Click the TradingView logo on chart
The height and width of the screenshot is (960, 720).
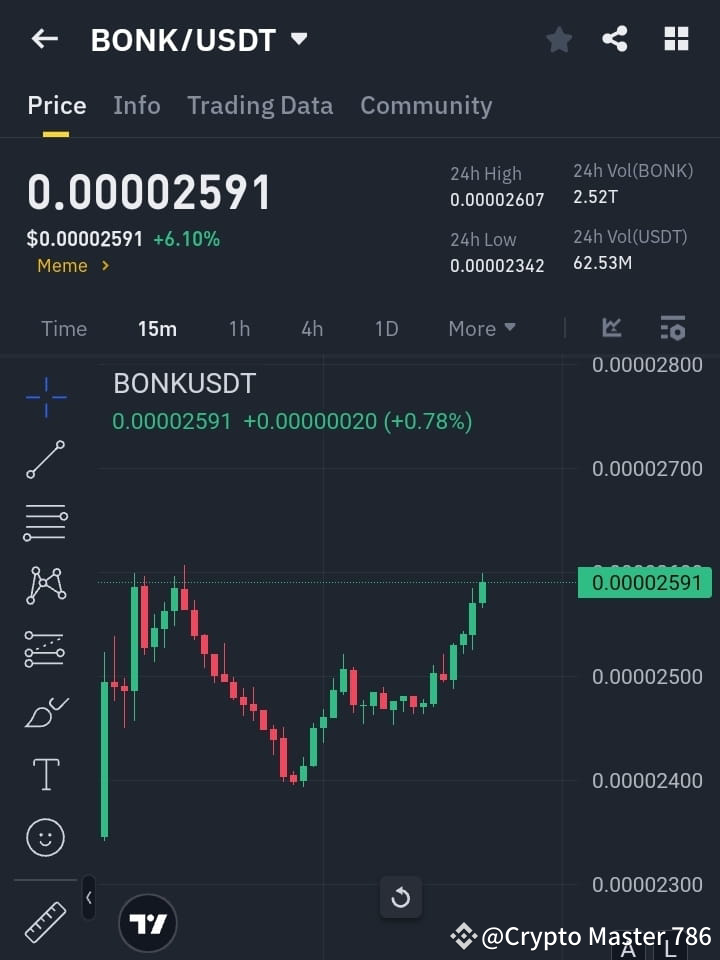[x=148, y=922]
